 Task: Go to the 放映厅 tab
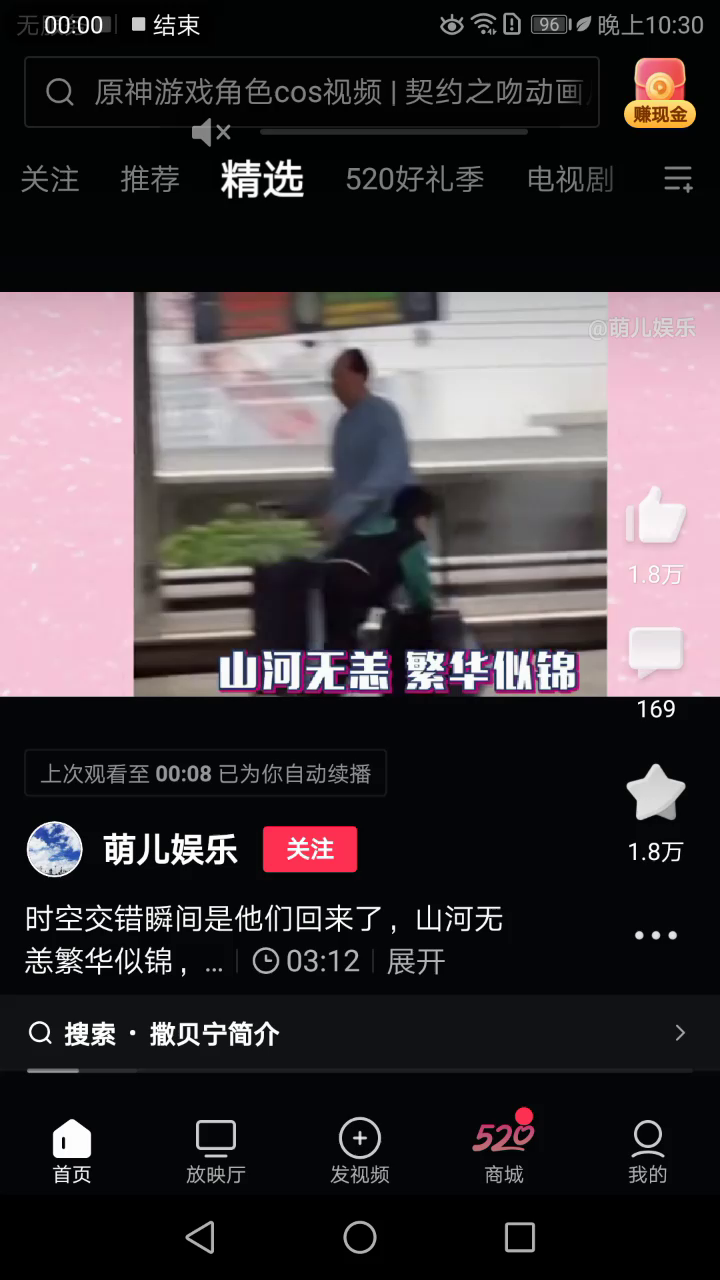[216, 1152]
